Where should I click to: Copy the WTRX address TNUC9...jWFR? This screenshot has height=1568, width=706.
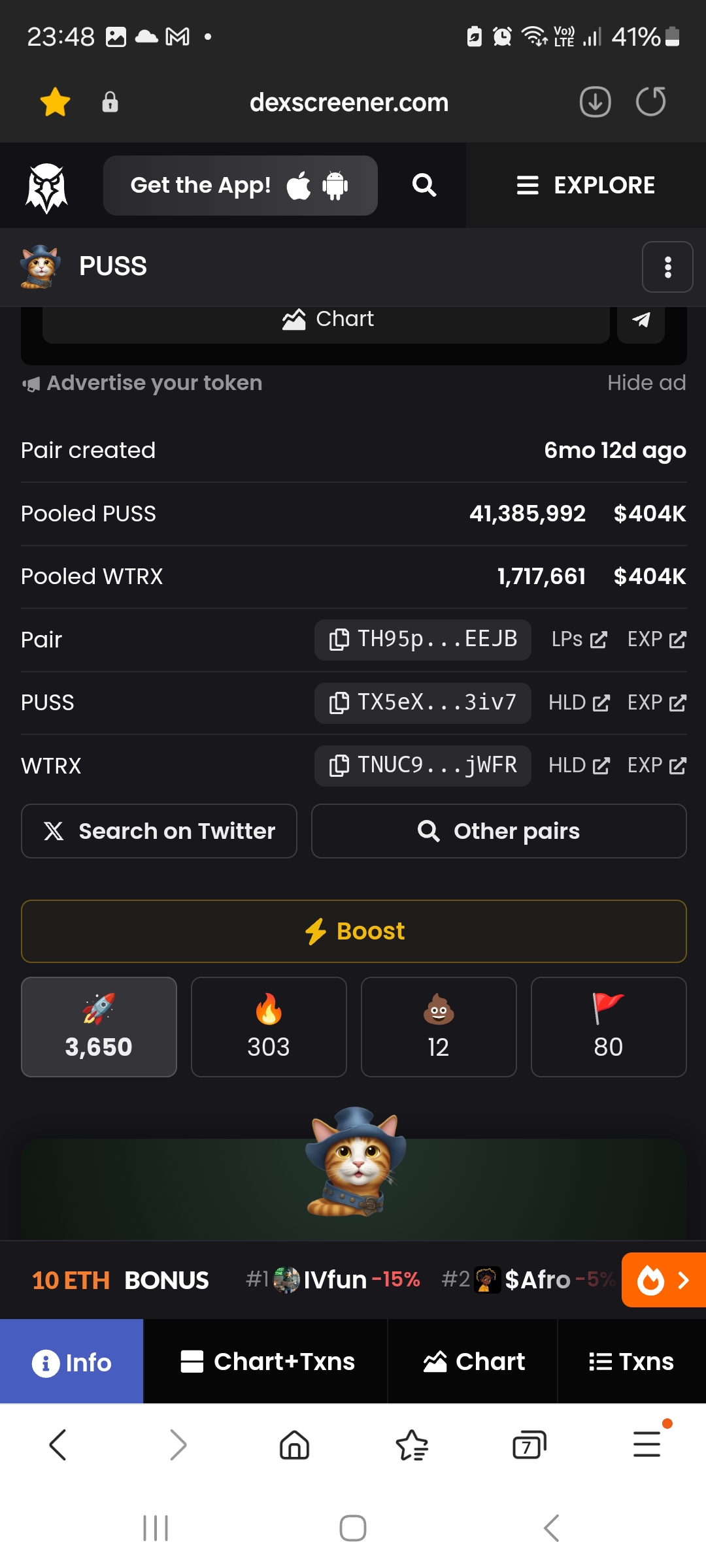[x=423, y=765]
